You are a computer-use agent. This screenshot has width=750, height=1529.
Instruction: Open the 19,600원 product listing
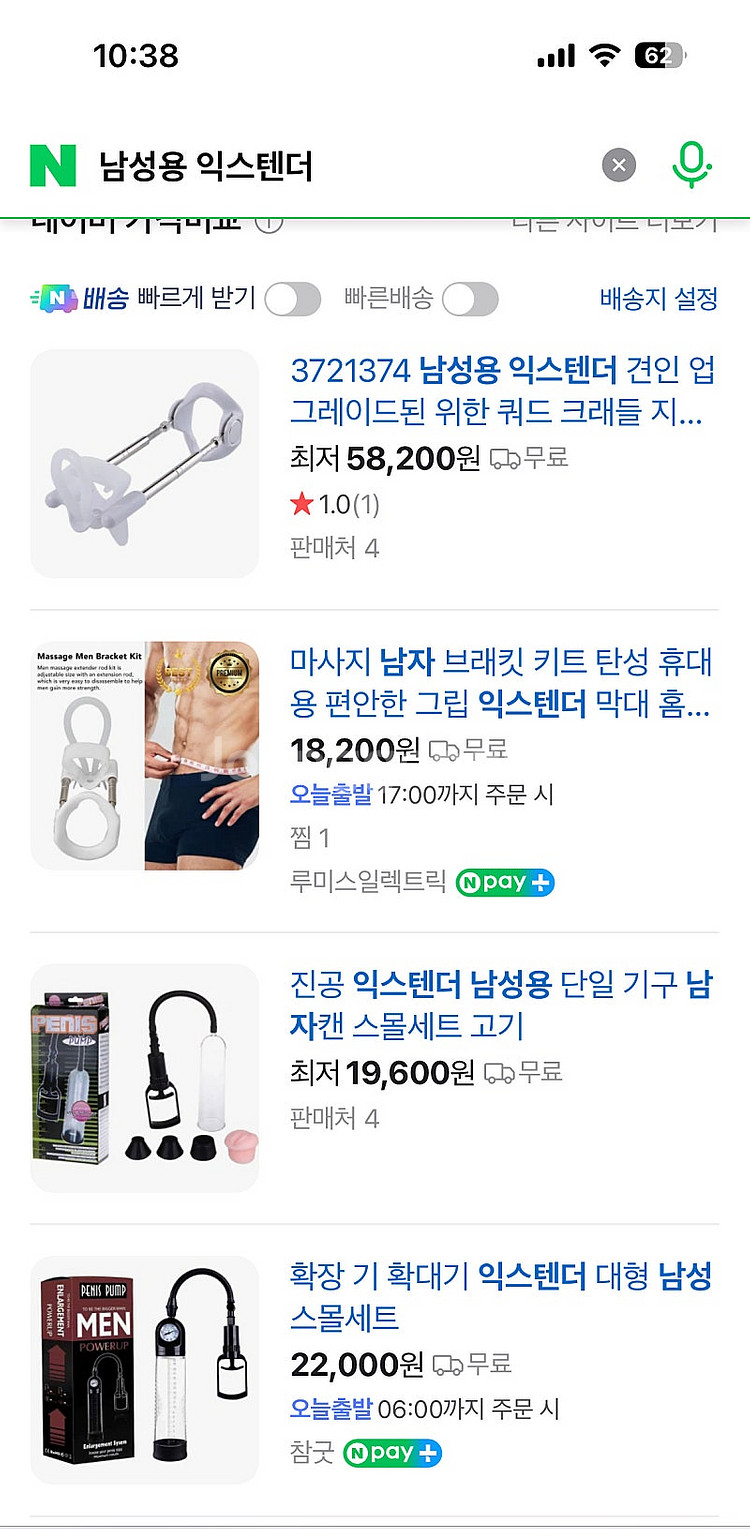coord(500,1004)
